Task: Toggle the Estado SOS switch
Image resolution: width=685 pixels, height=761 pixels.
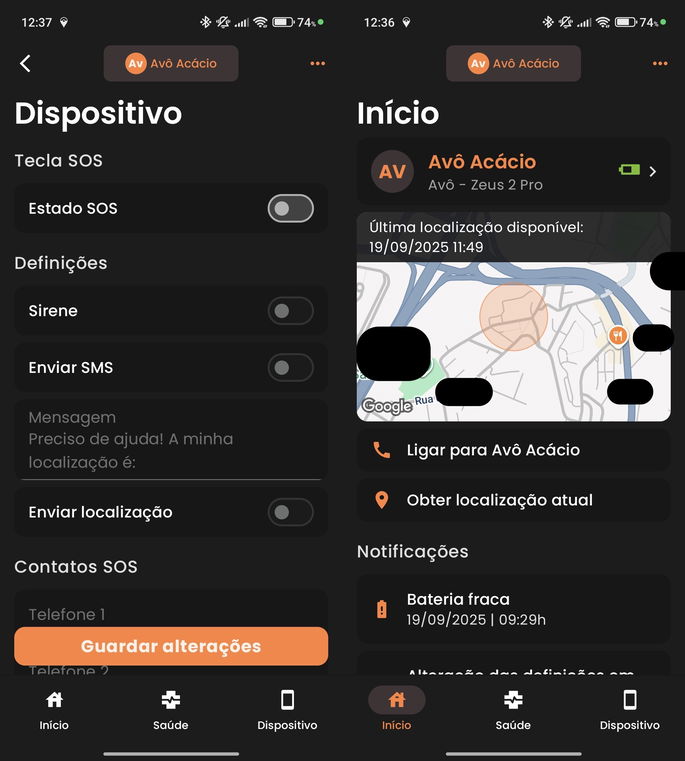Action: click(x=290, y=208)
